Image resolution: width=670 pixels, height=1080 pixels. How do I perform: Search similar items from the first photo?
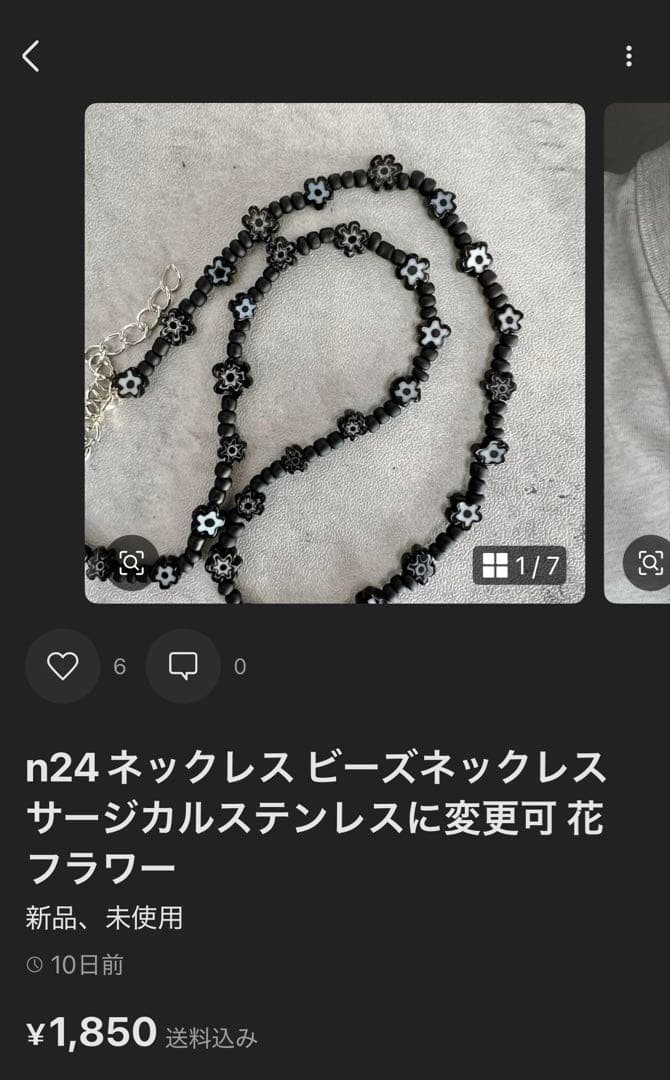132,562
